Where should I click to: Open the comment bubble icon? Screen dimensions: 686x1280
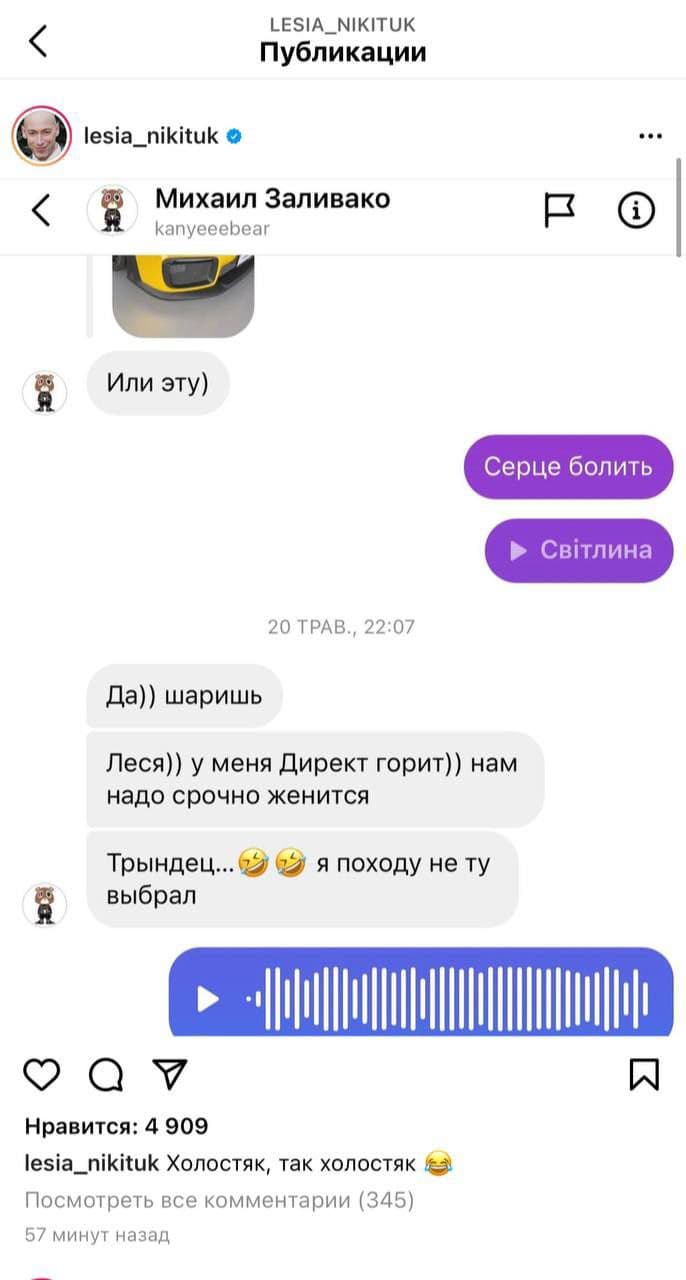click(105, 1075)
